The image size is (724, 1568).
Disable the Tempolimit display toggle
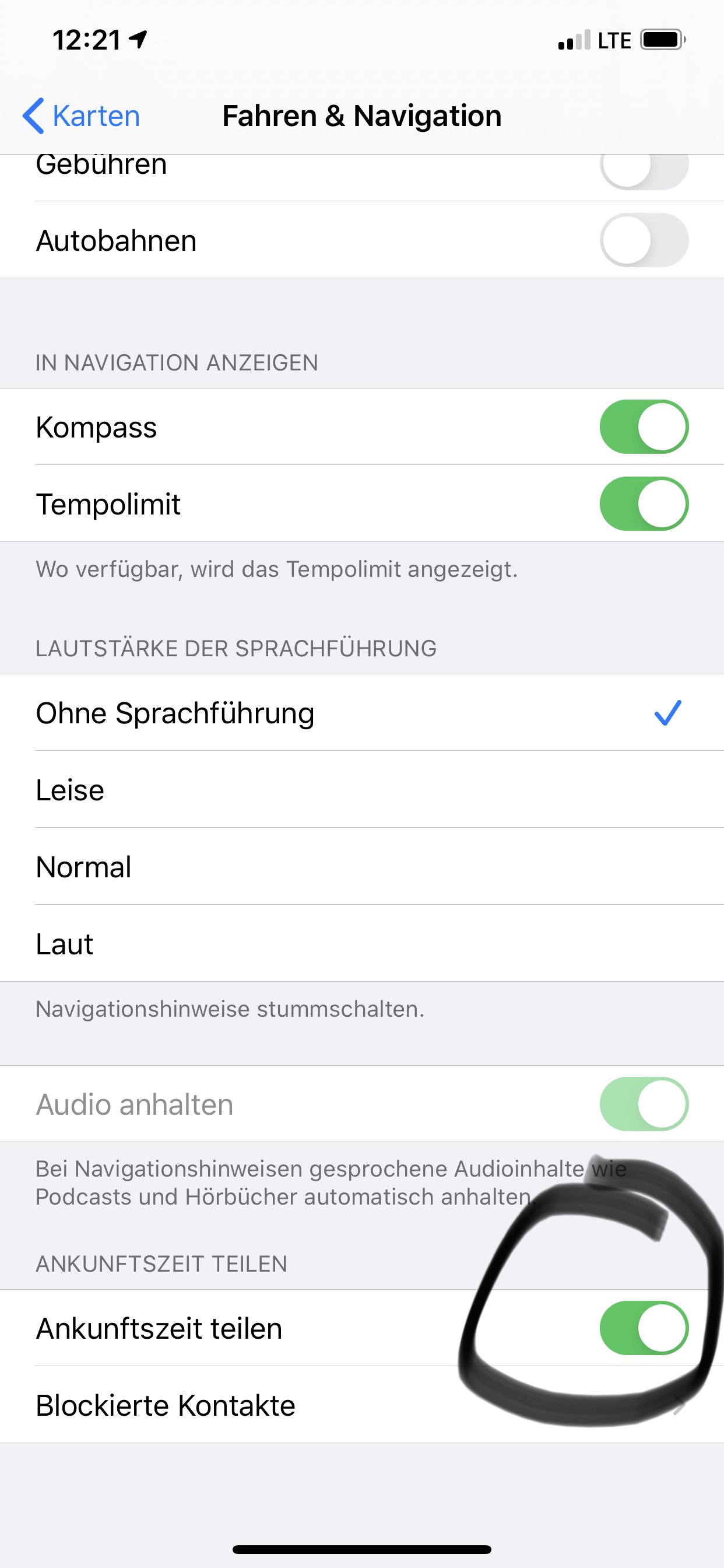pyautogui.click(x=644, y=504)
